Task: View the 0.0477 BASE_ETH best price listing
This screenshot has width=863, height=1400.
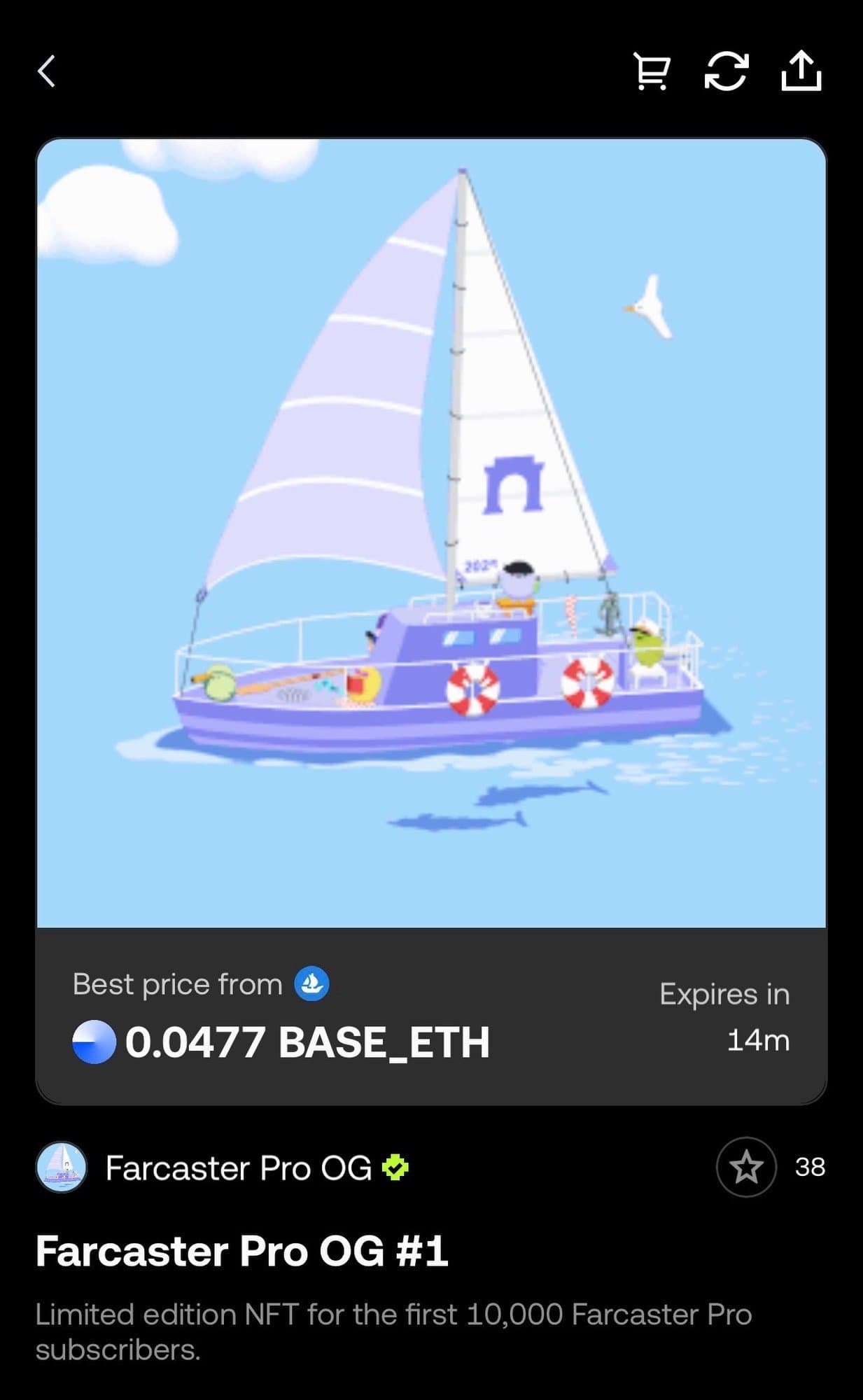Action: point(307,1042)
